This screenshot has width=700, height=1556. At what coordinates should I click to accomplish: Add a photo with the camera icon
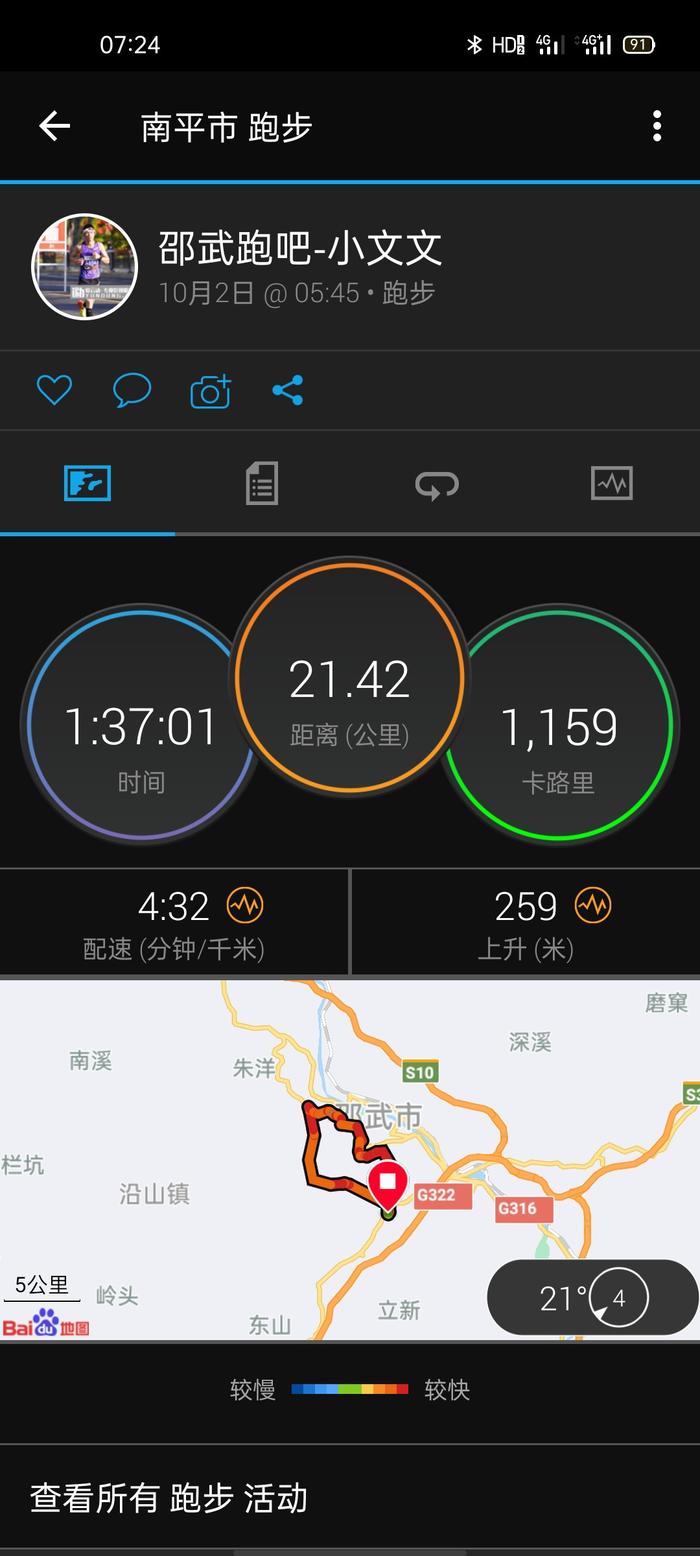pyautogui.click(x=211, y=391)
